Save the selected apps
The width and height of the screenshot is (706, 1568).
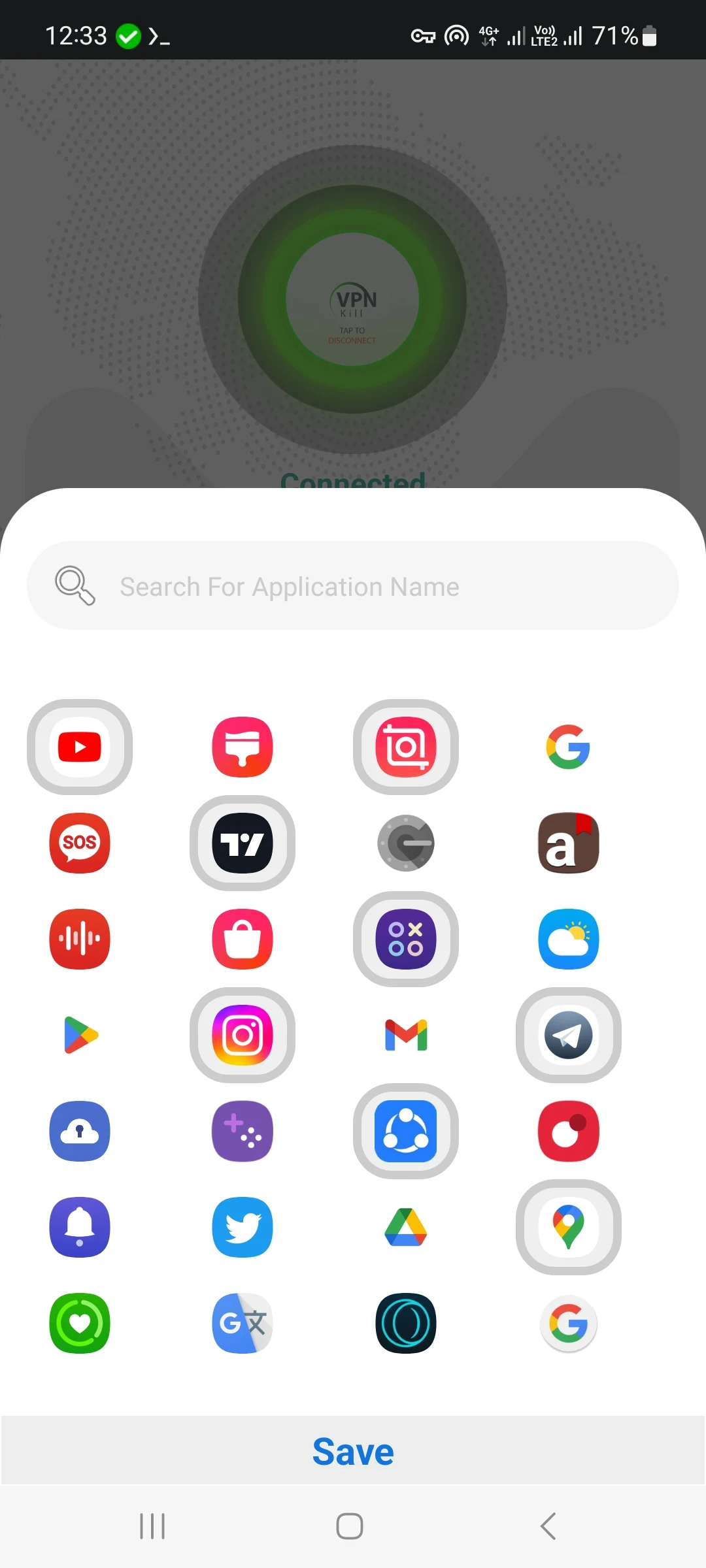click(353, 1452)
